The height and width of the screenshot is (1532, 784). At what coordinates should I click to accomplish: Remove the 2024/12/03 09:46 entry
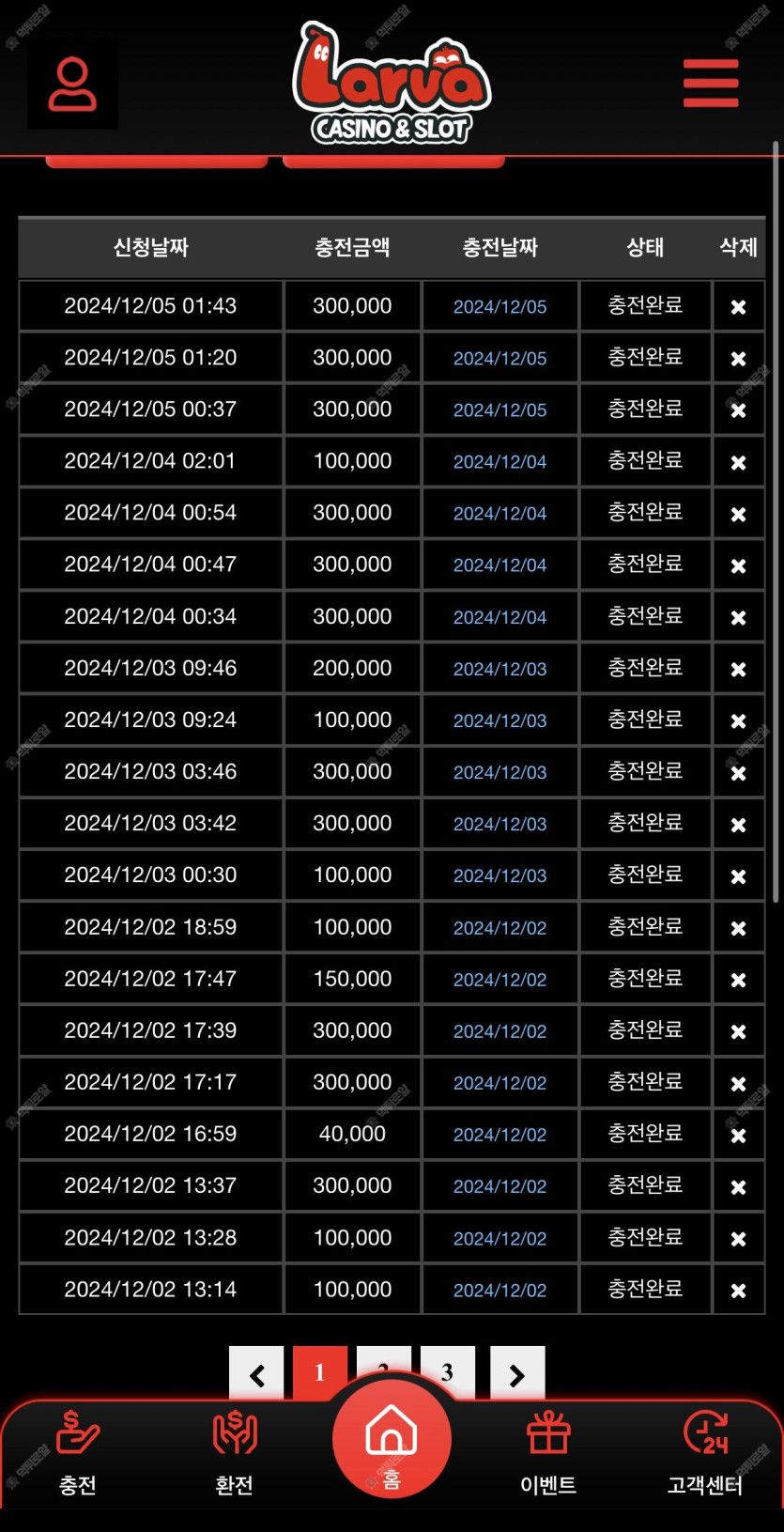pos(738,669)
